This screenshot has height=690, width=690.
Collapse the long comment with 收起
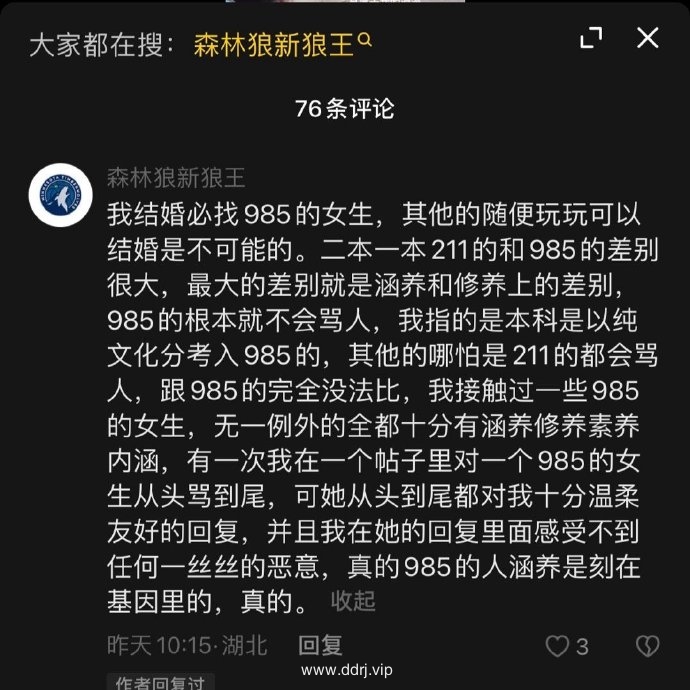tap(353, 601)
